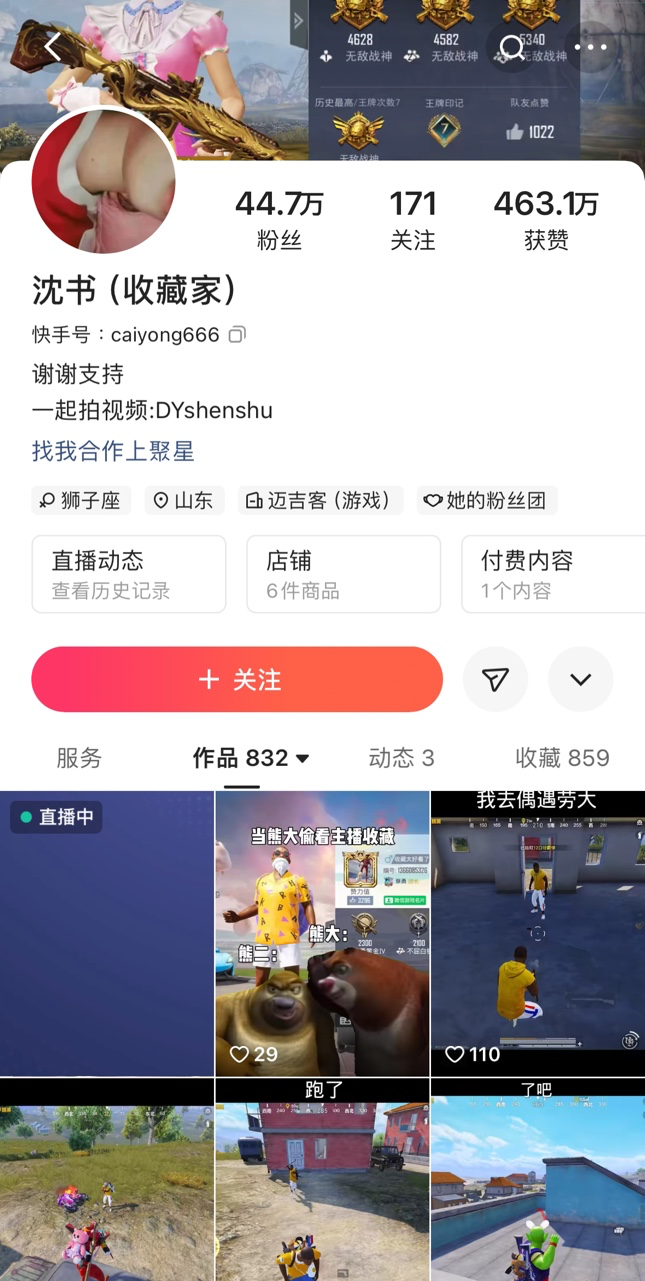Image resolution: width=645 pixels, height=1281 pixels.
Task: Copy the Kuaishou ID caiyong666
Action: tap(237, 334)
